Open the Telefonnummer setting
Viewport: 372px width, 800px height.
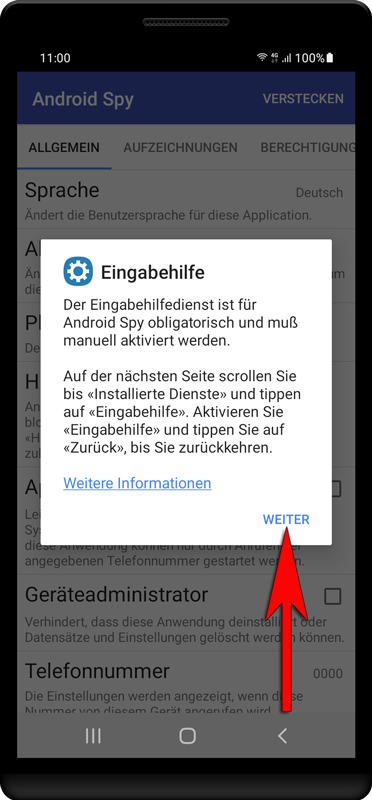186,684
